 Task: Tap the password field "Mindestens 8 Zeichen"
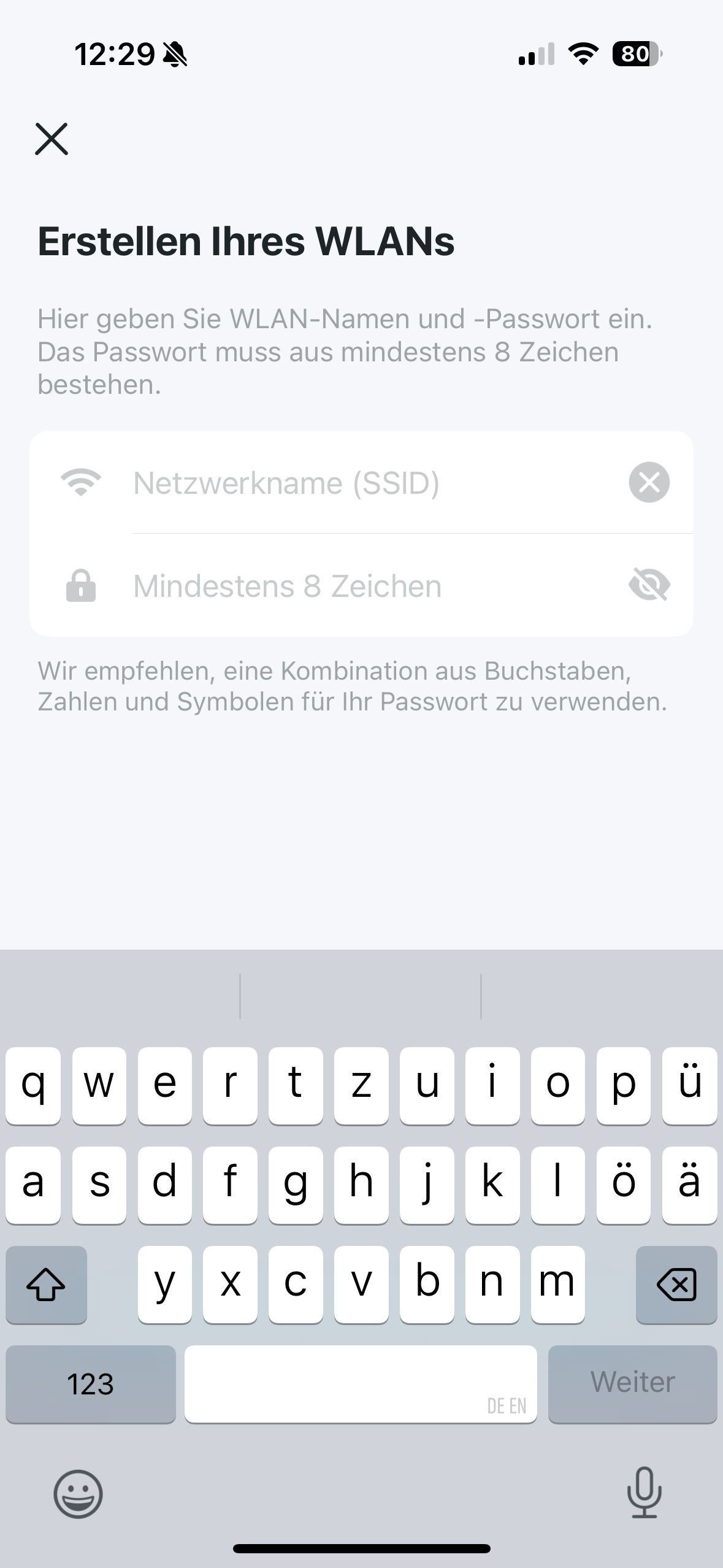[x=368, y=586]
